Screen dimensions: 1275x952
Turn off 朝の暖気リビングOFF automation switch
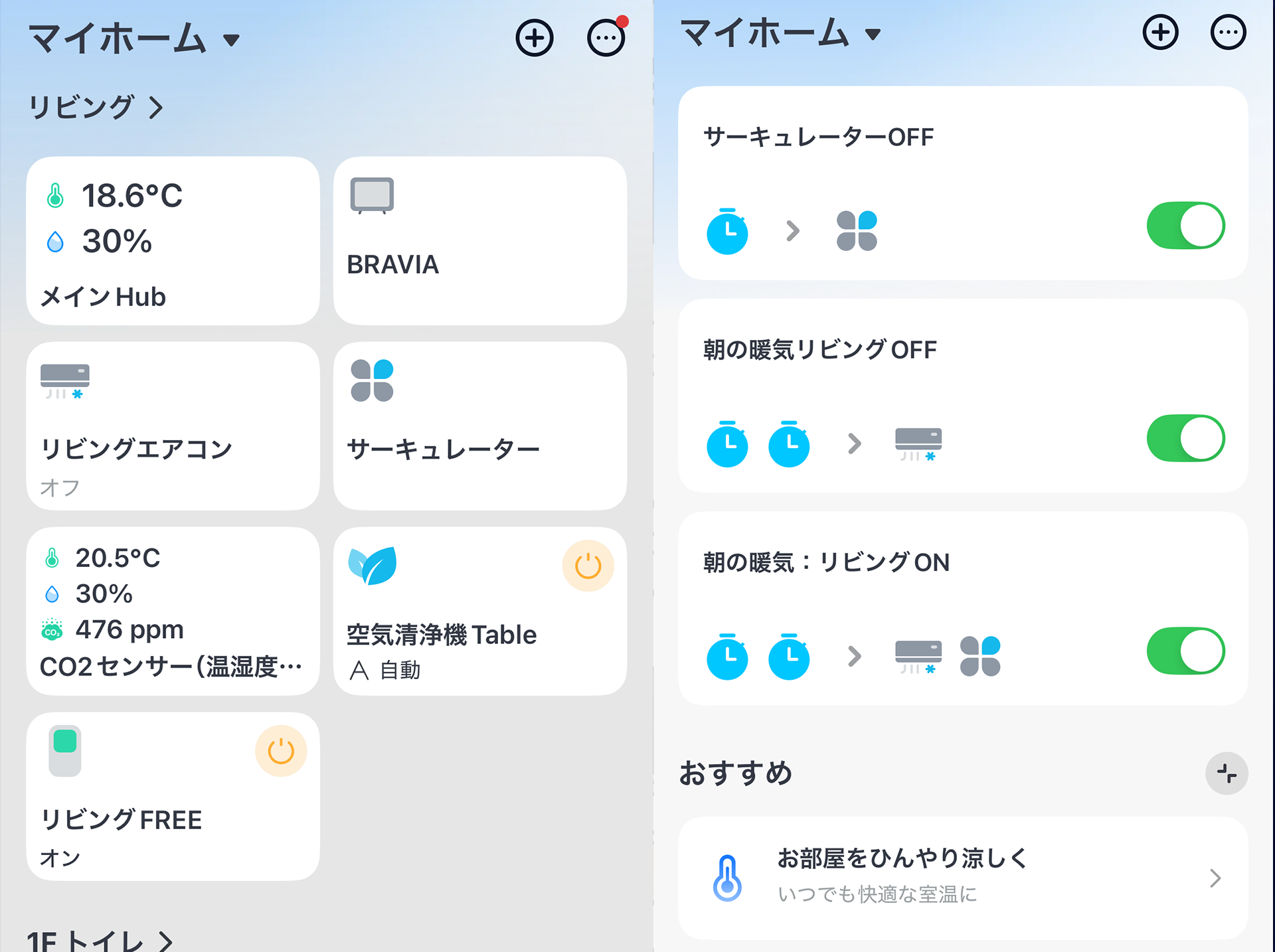[1185, 438]
